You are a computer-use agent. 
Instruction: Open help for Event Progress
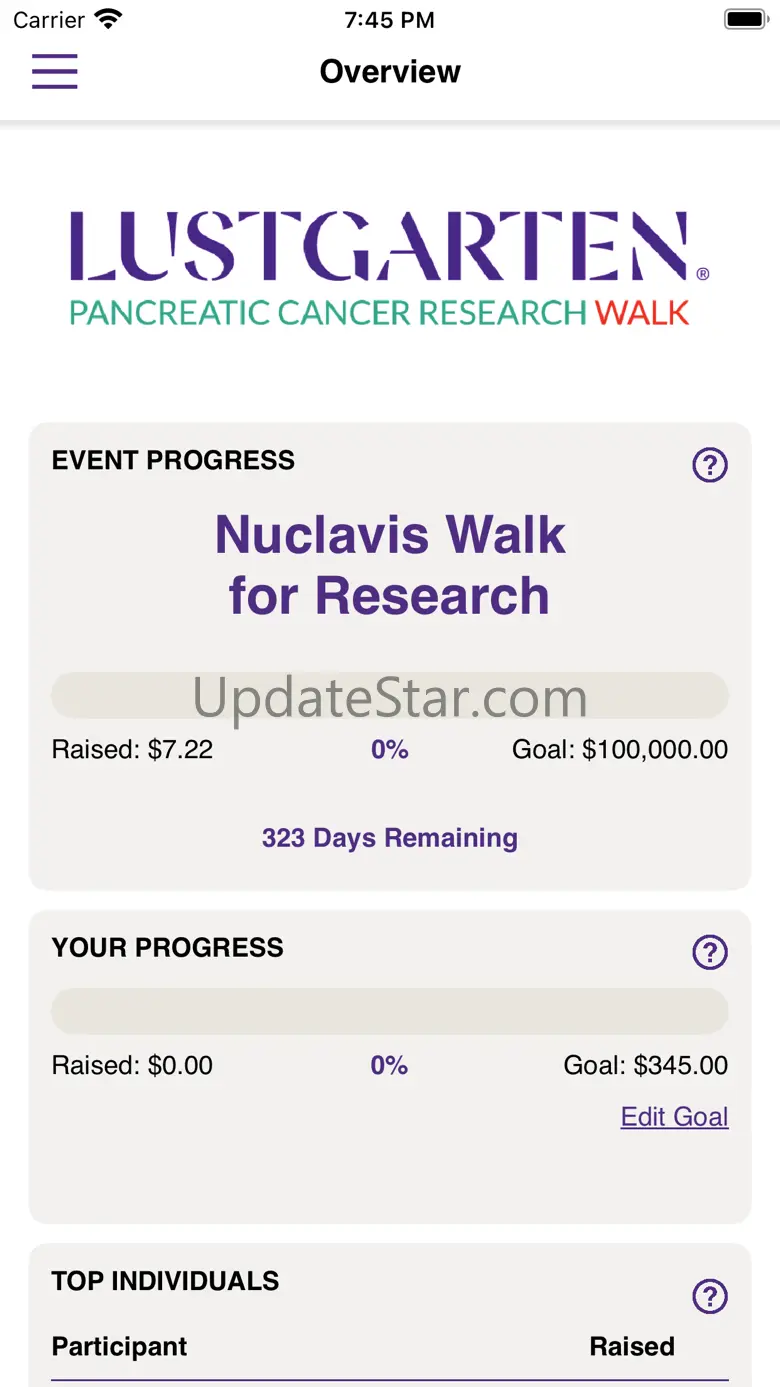[710, 465]
